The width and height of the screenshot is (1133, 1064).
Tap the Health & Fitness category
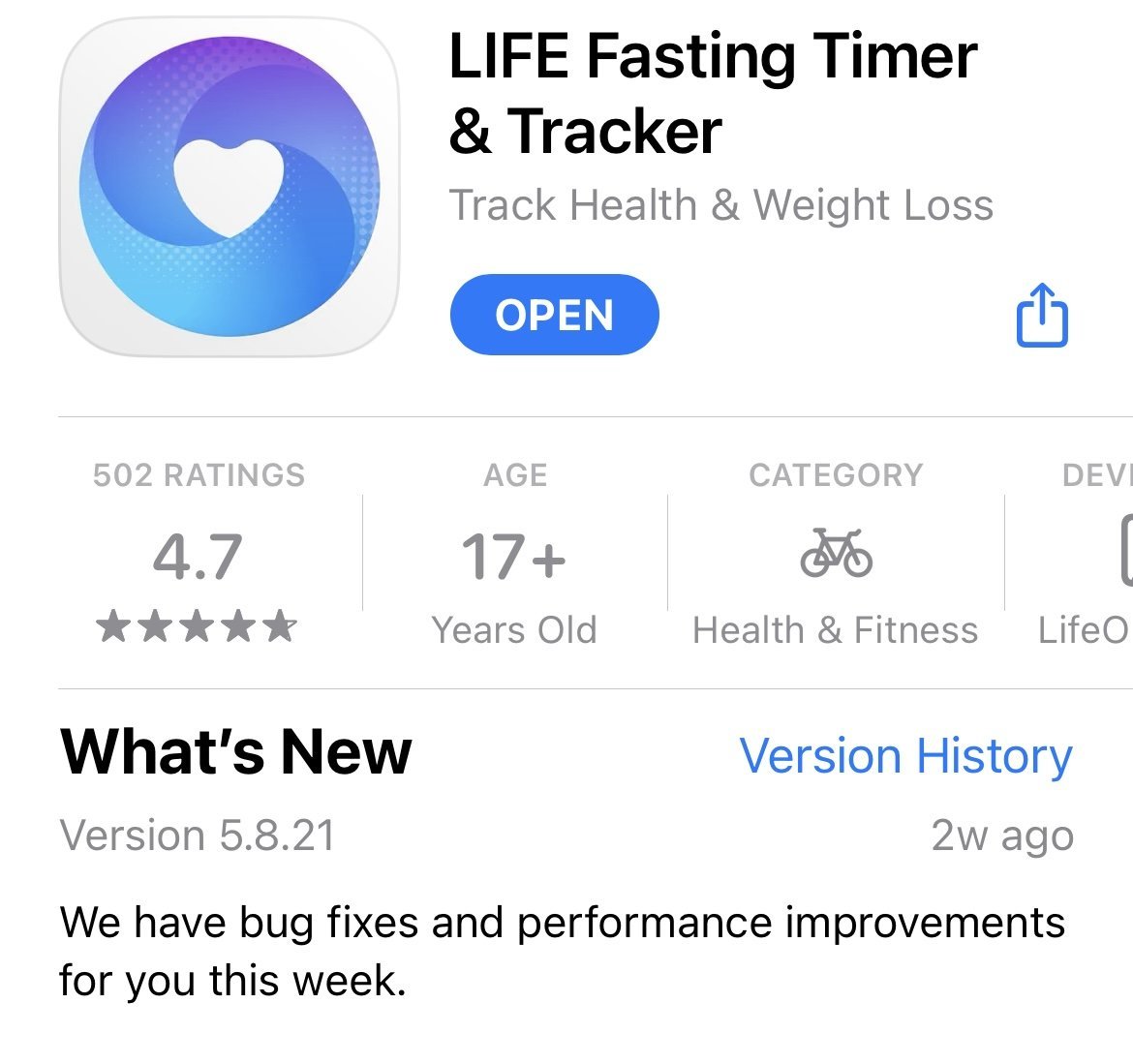(836, 553)
